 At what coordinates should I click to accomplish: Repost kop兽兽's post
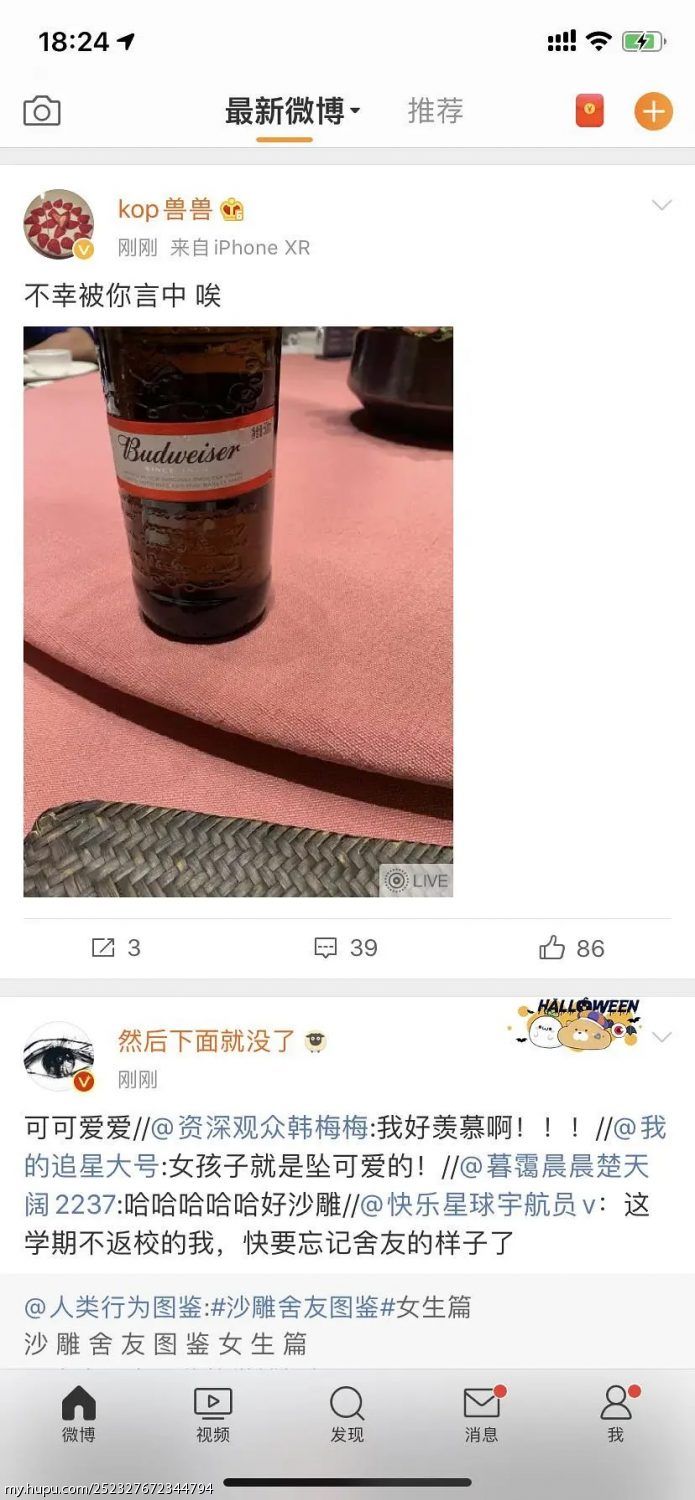tap(116, 947)
